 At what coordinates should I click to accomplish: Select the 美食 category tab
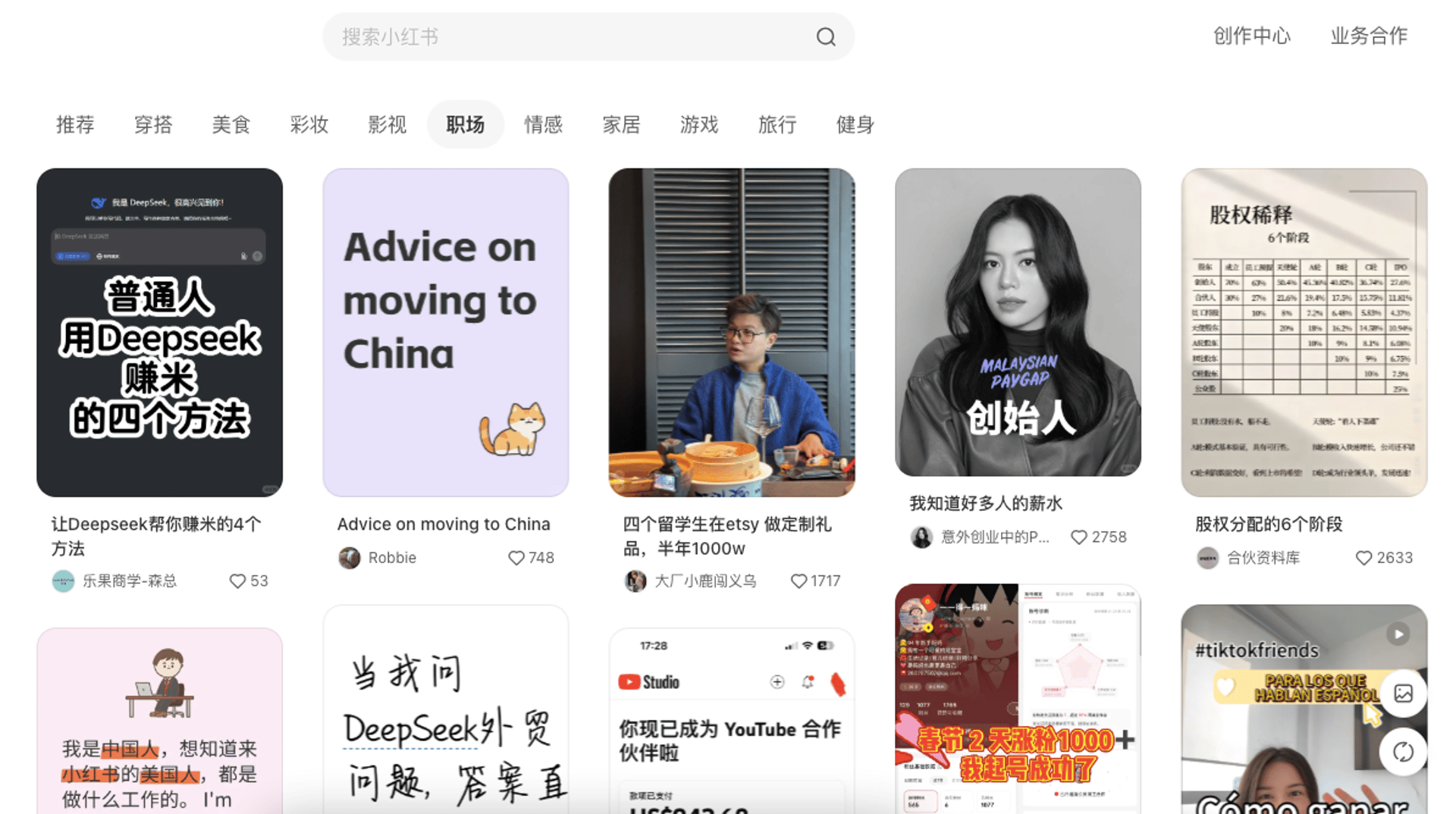(x=231, y=124)
